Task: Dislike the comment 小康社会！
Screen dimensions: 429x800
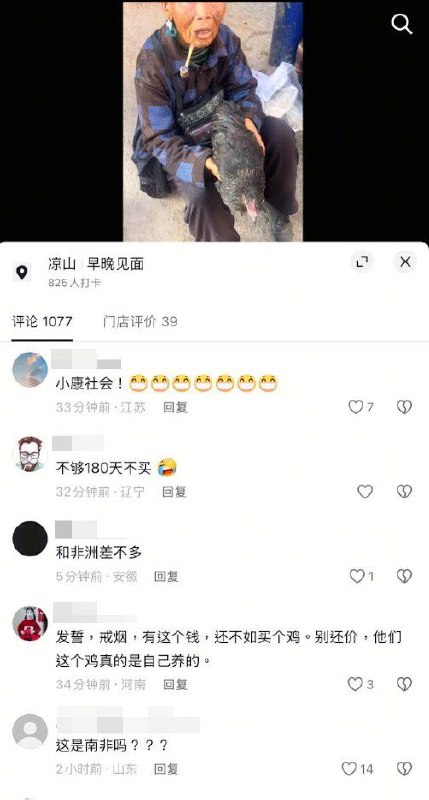Action: tap(405, 407)
